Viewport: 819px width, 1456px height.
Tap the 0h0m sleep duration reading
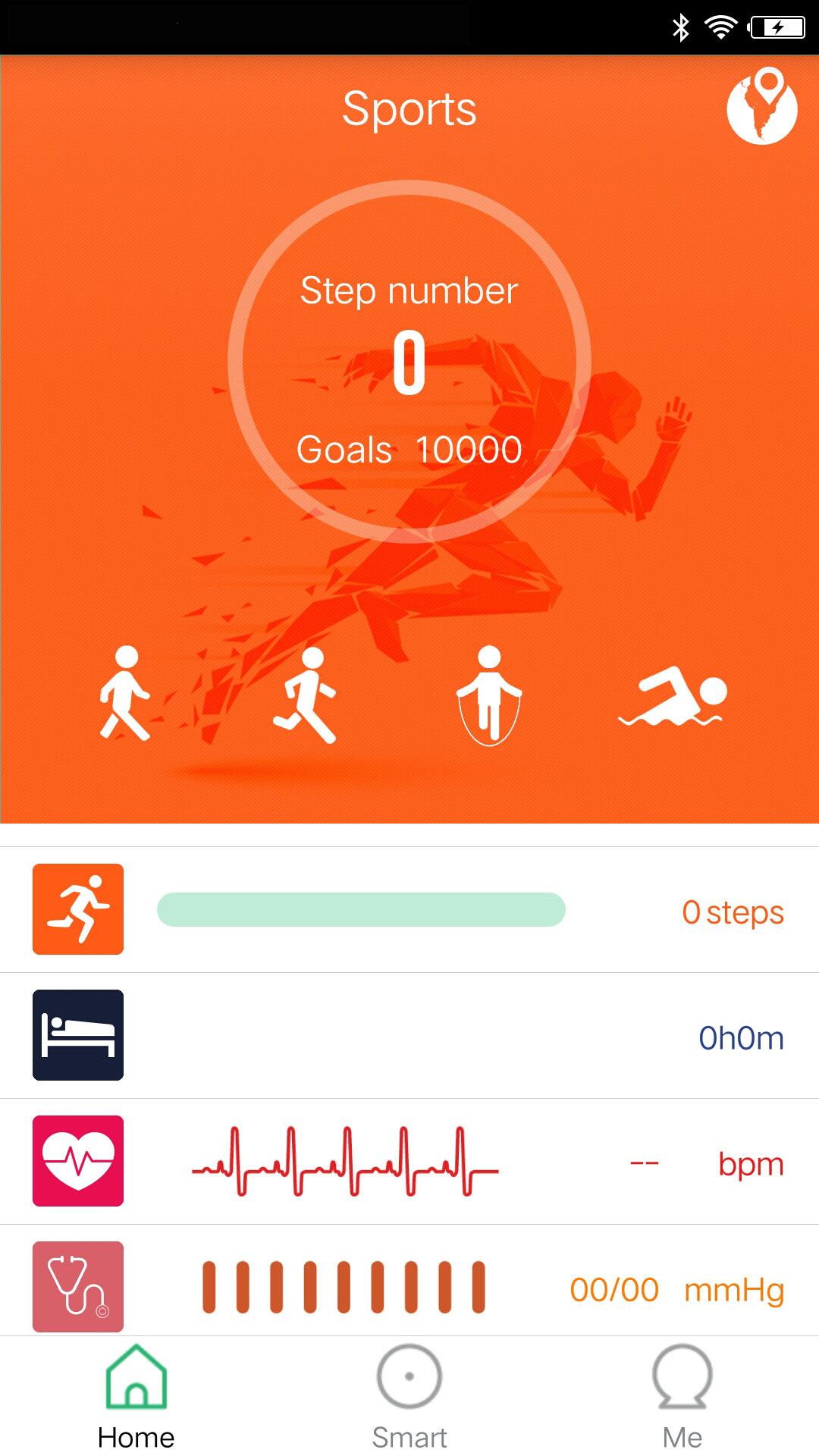[740, 1038]
